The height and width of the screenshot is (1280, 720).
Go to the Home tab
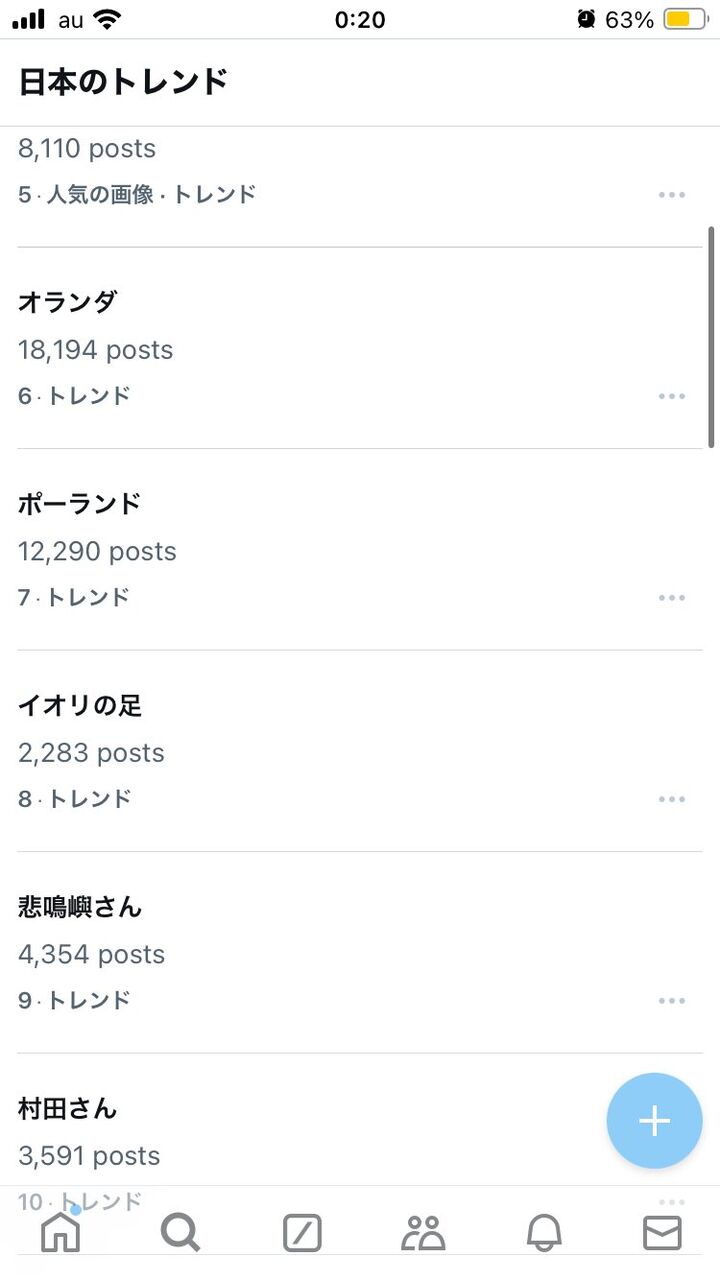click(x=60, y=1234)
